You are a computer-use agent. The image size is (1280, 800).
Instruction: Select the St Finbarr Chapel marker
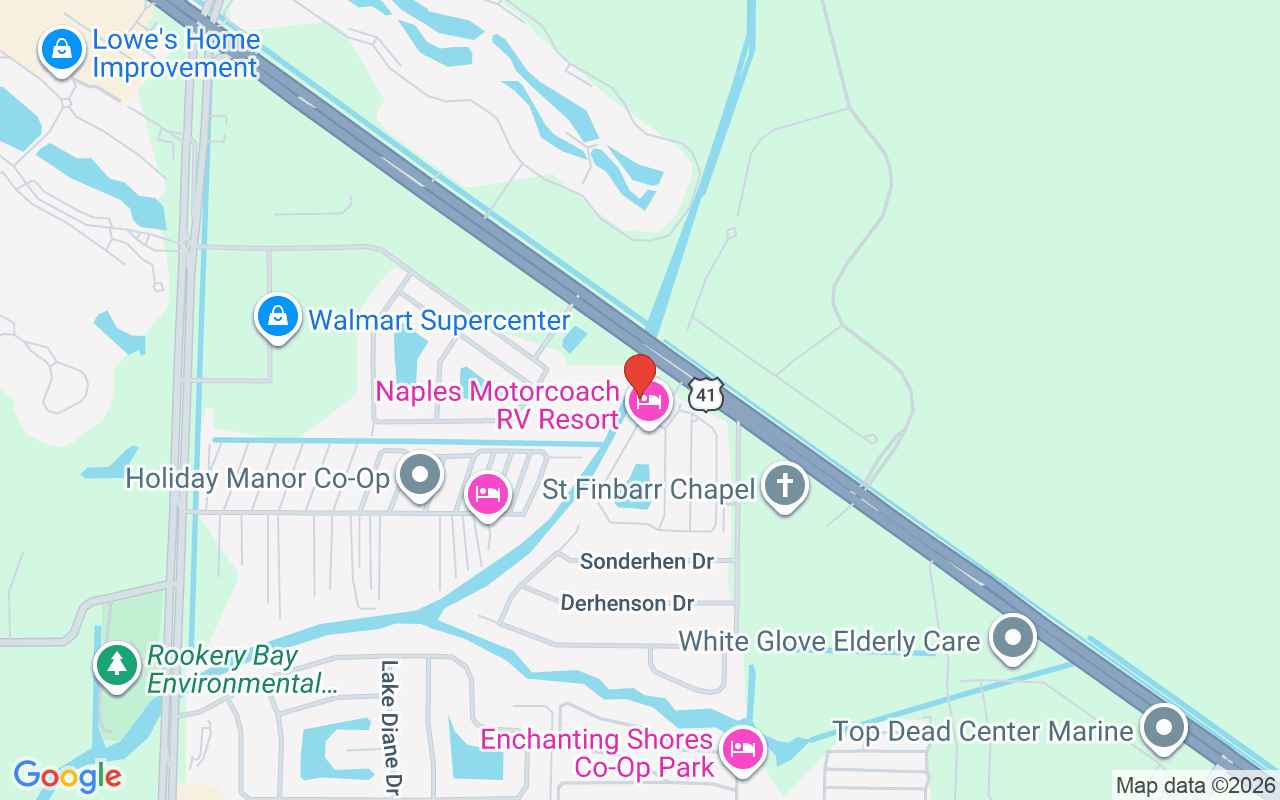[785, 487]
